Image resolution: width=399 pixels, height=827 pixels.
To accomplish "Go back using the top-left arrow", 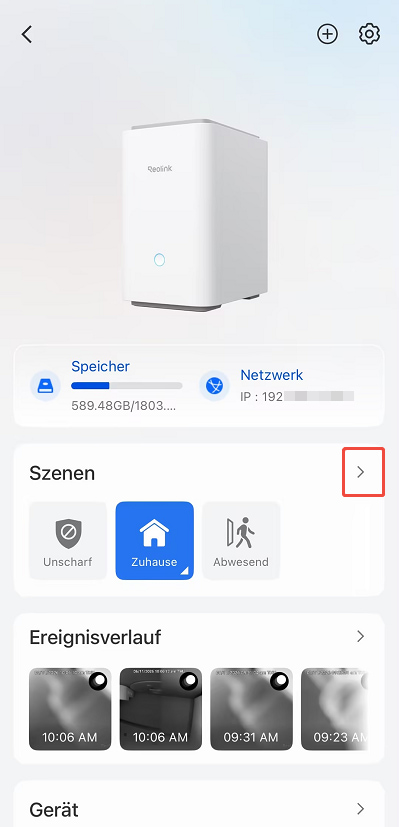I will click(x=27, y=34).
